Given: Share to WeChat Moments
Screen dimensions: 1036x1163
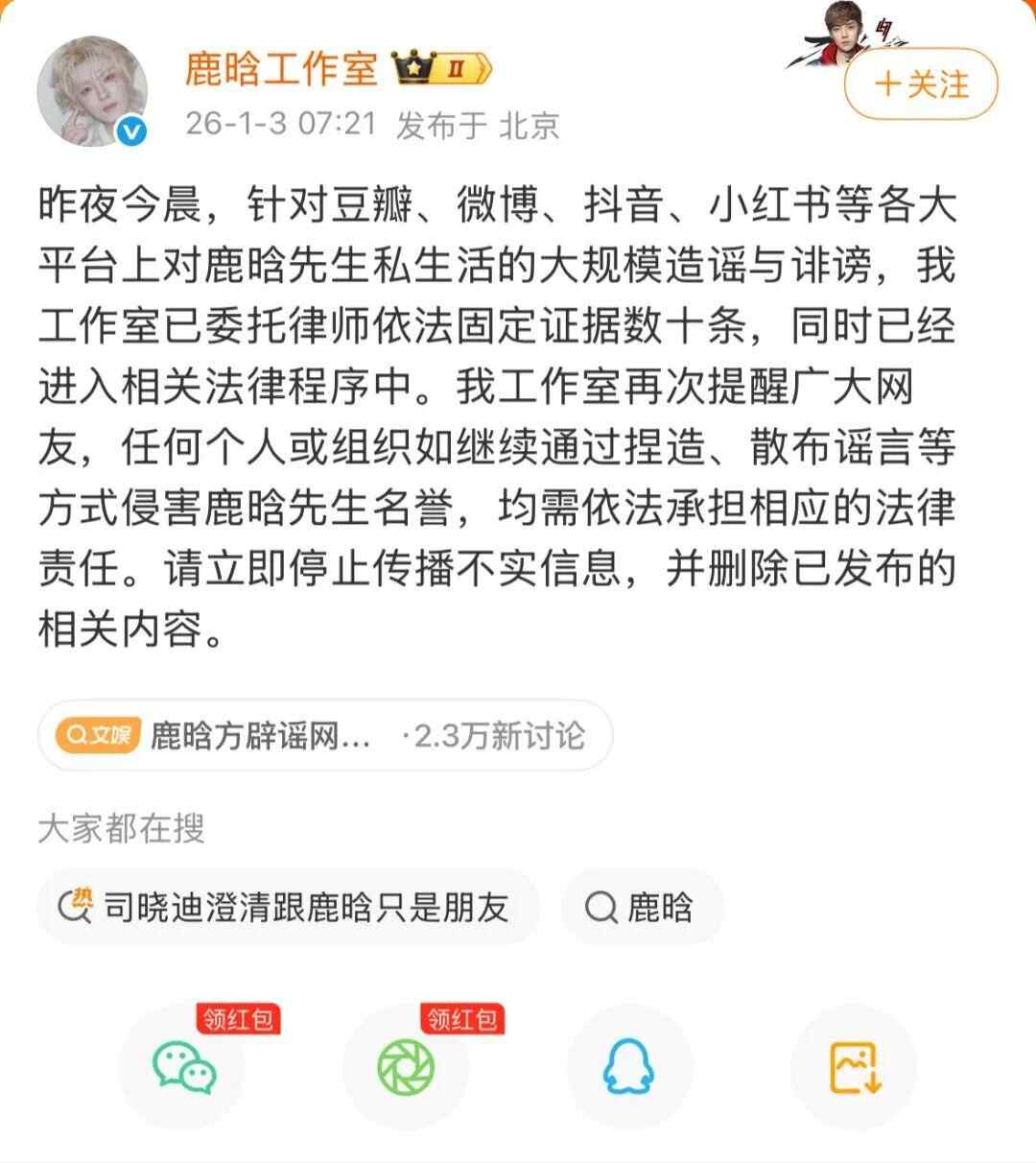Looking at the screenshot, I should [x=406, y=1067].
